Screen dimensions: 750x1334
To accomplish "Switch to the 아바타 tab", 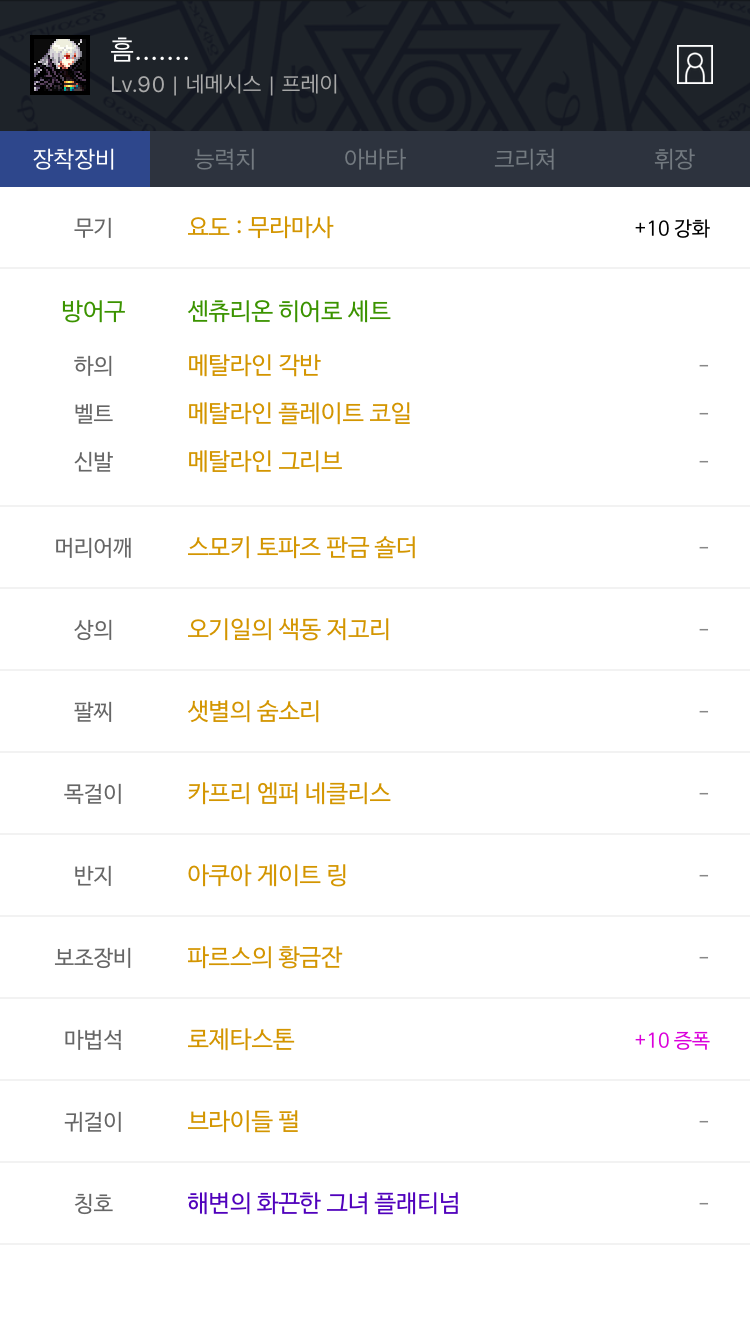I will coord(375,159).
